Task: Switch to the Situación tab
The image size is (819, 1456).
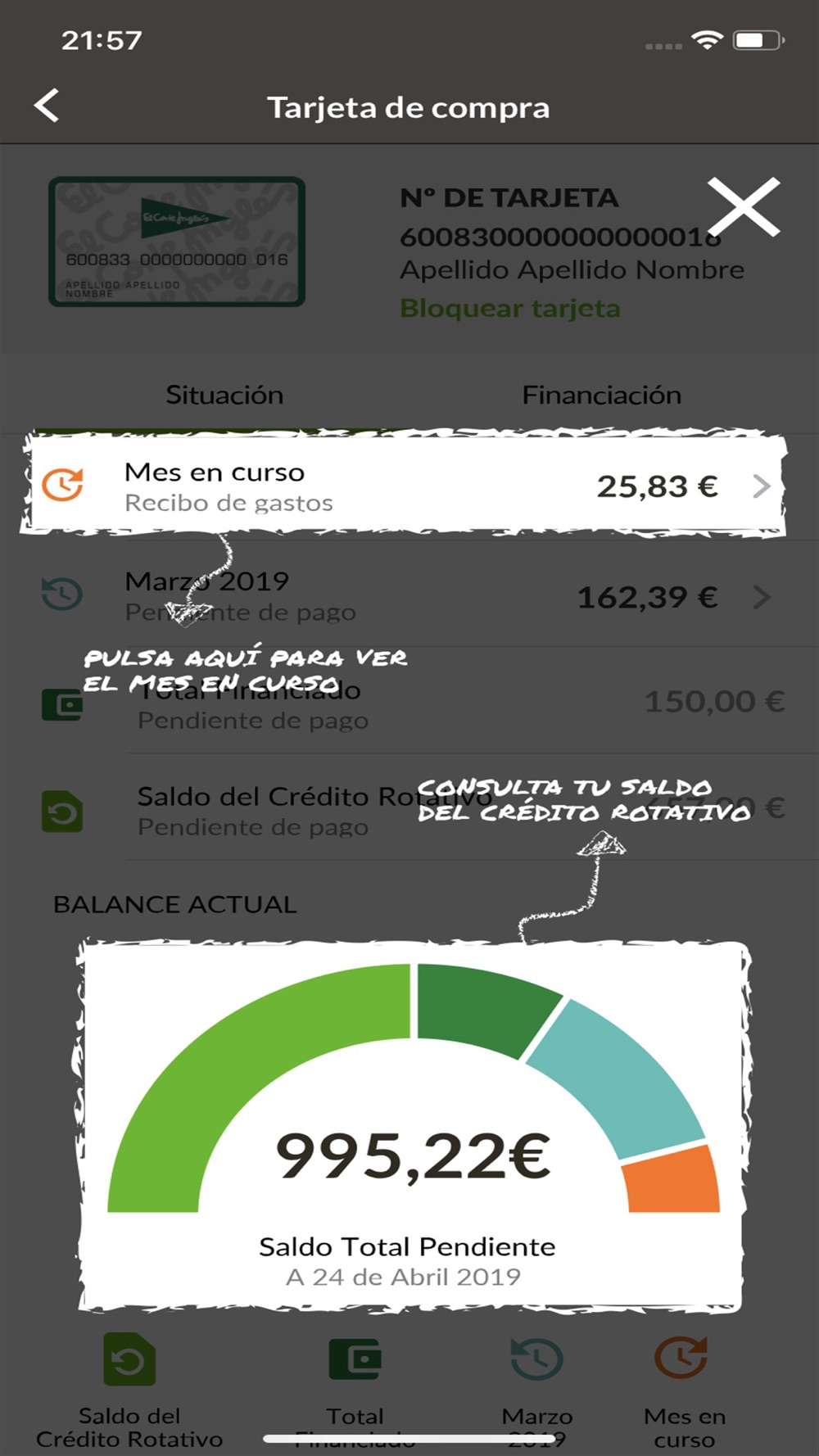Action: pos(224,395)
